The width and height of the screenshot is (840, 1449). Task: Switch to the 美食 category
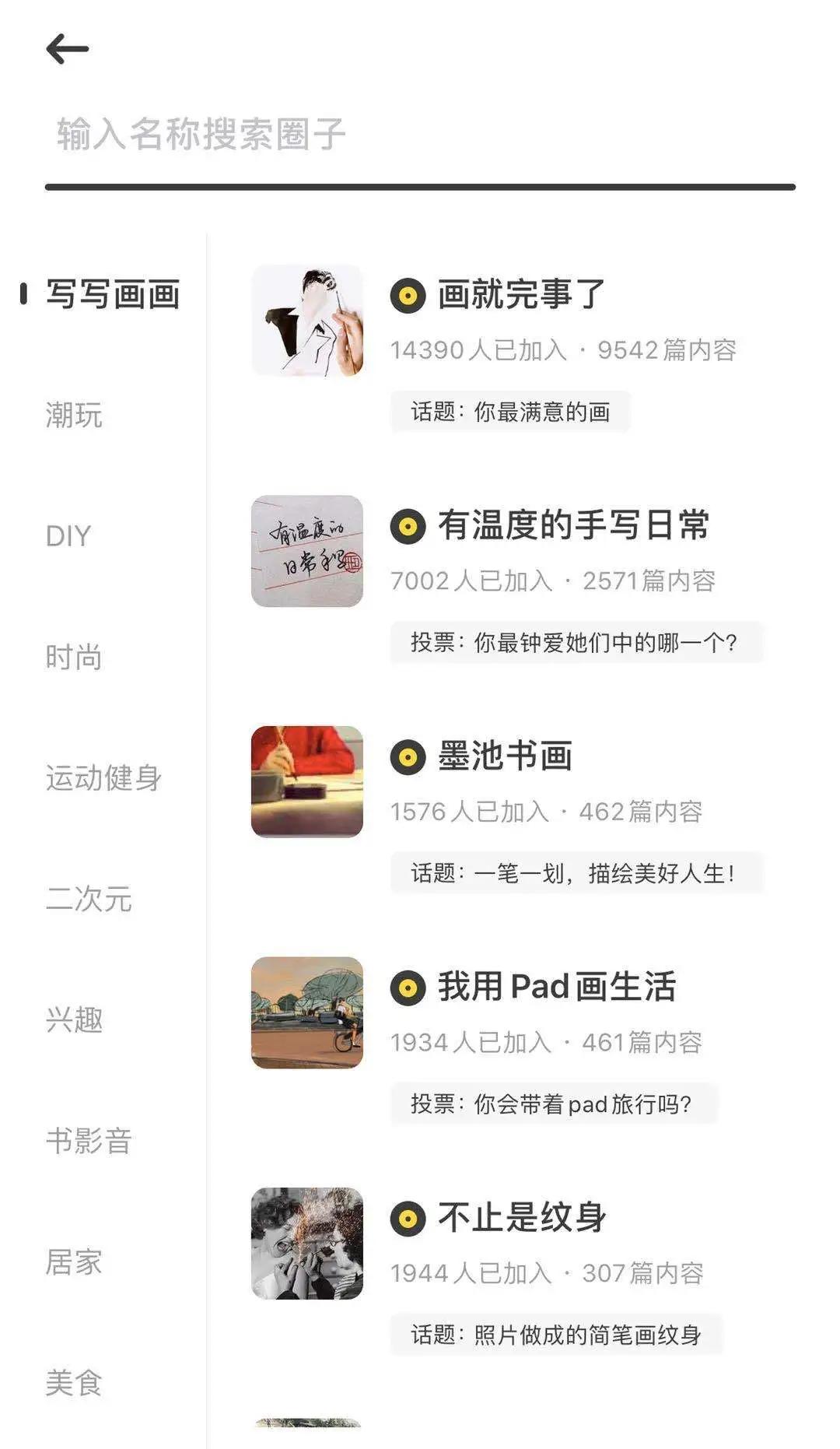click(x=74, y=1383)
